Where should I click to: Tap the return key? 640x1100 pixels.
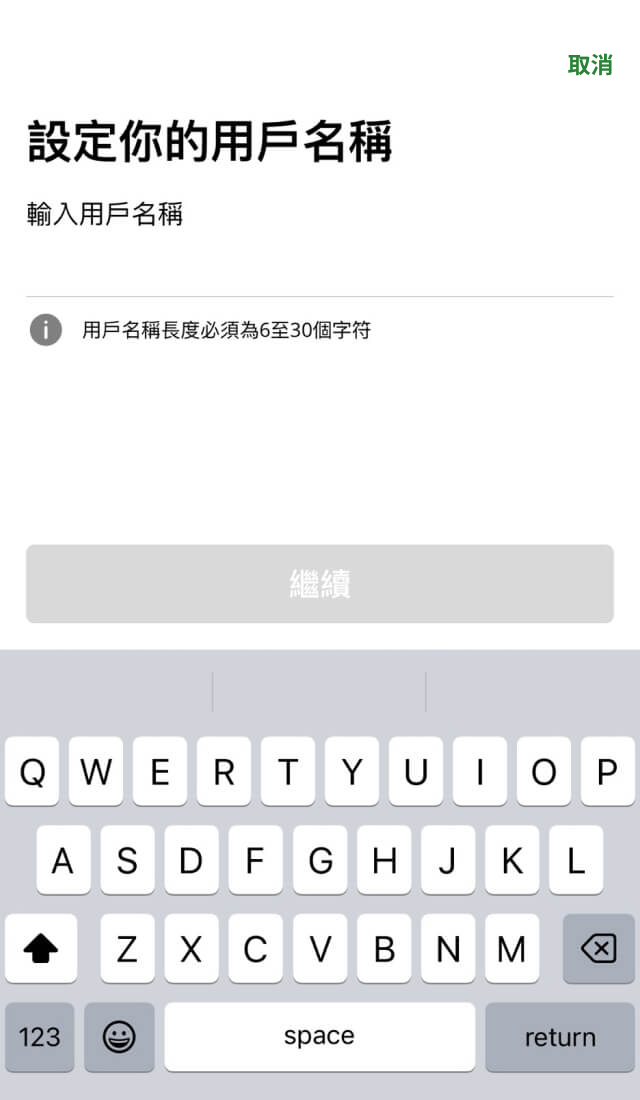click(x=560, y=1037)
